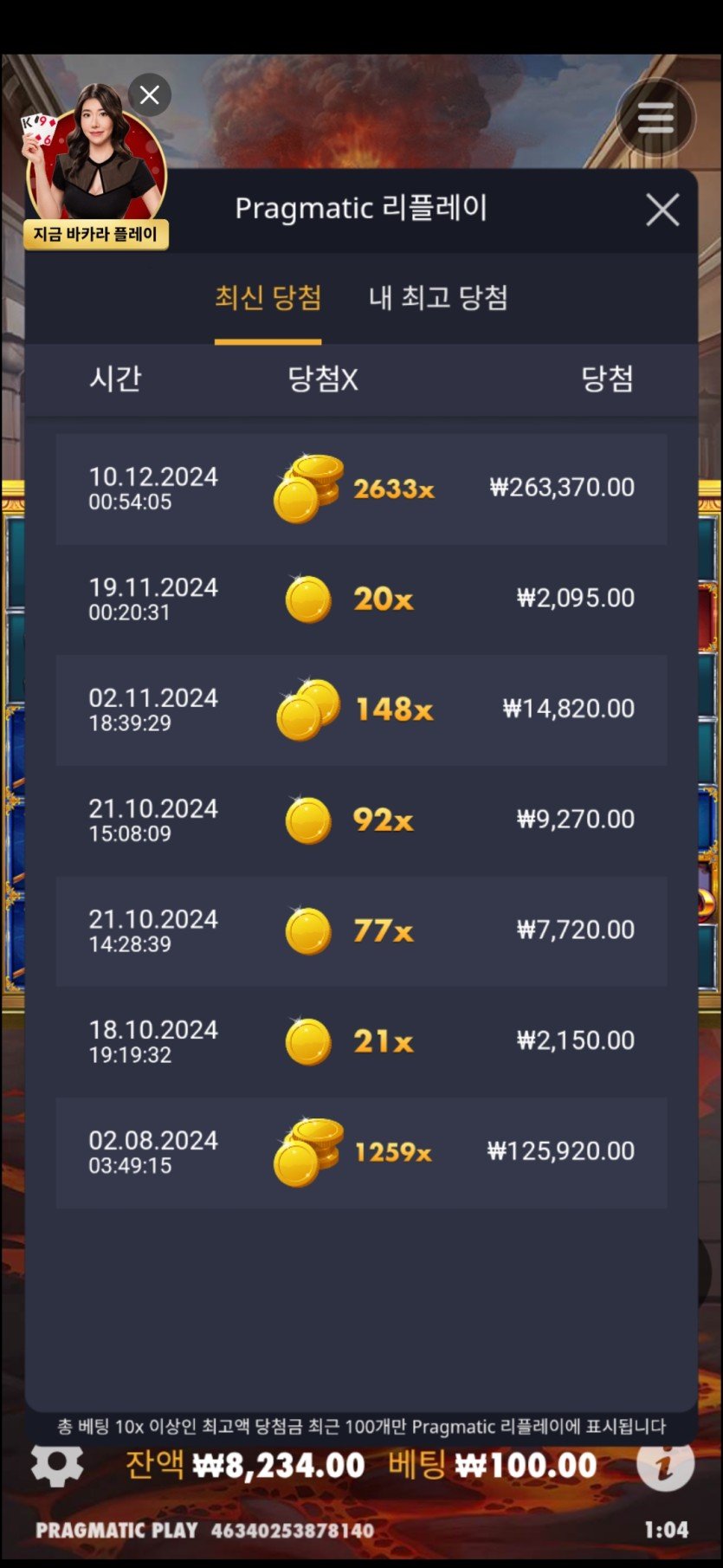The height and width of the screenshot is (1568, 723).
Task: Close the Pragmatic 리플레이 dialog
Action: click(662, 210)
